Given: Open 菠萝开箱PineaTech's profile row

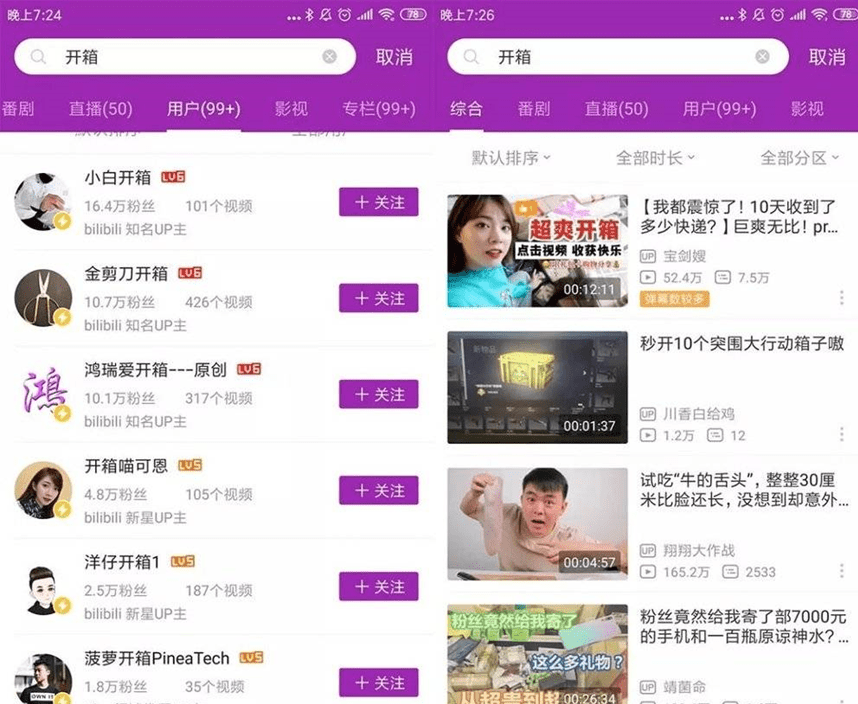Looking at the screenshot, I should (x=170, y=670).
